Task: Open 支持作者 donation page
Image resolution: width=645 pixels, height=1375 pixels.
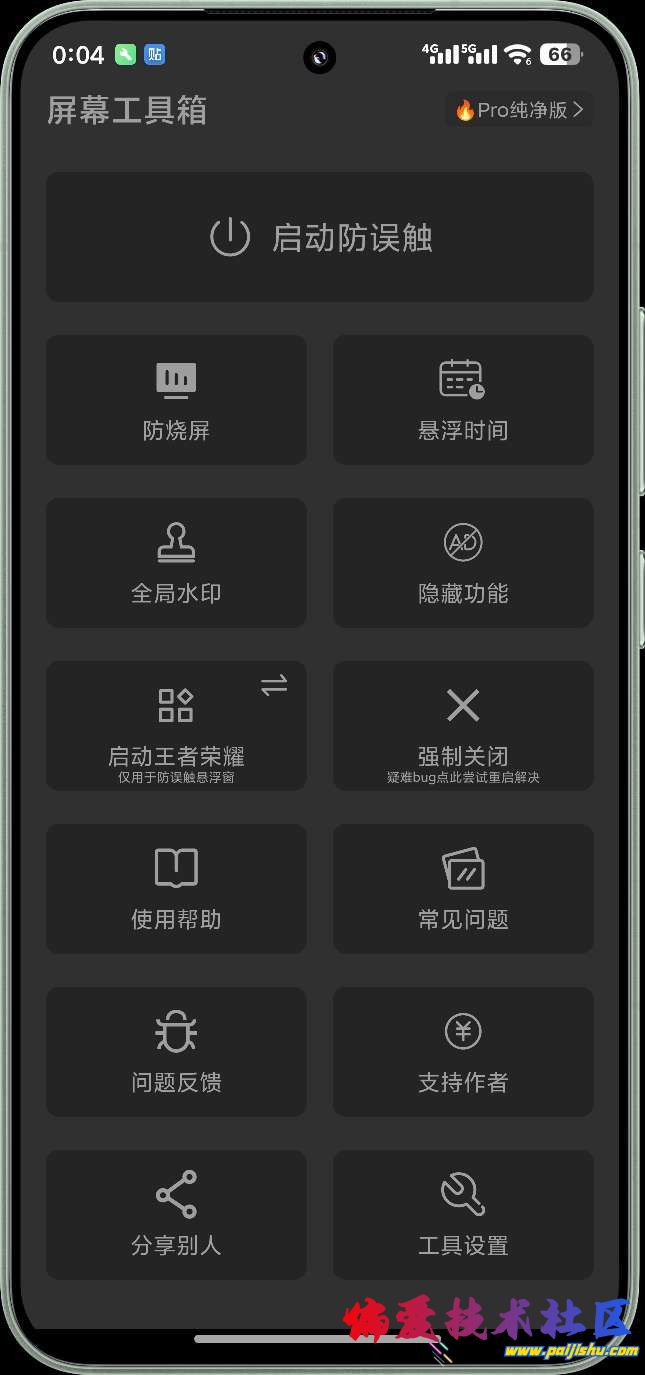Action: click(462, 1052)
